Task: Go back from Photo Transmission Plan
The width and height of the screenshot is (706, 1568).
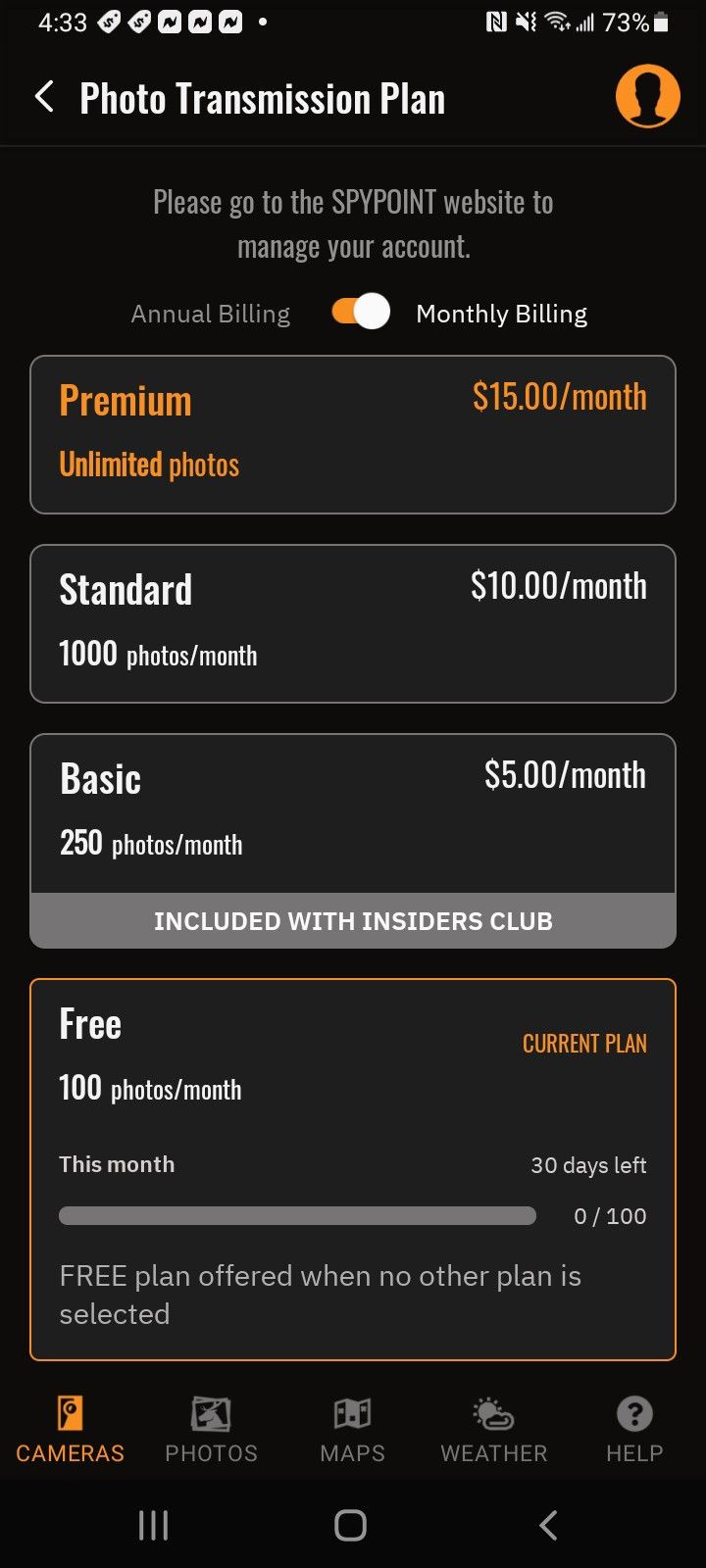Action: coord(45,97)
